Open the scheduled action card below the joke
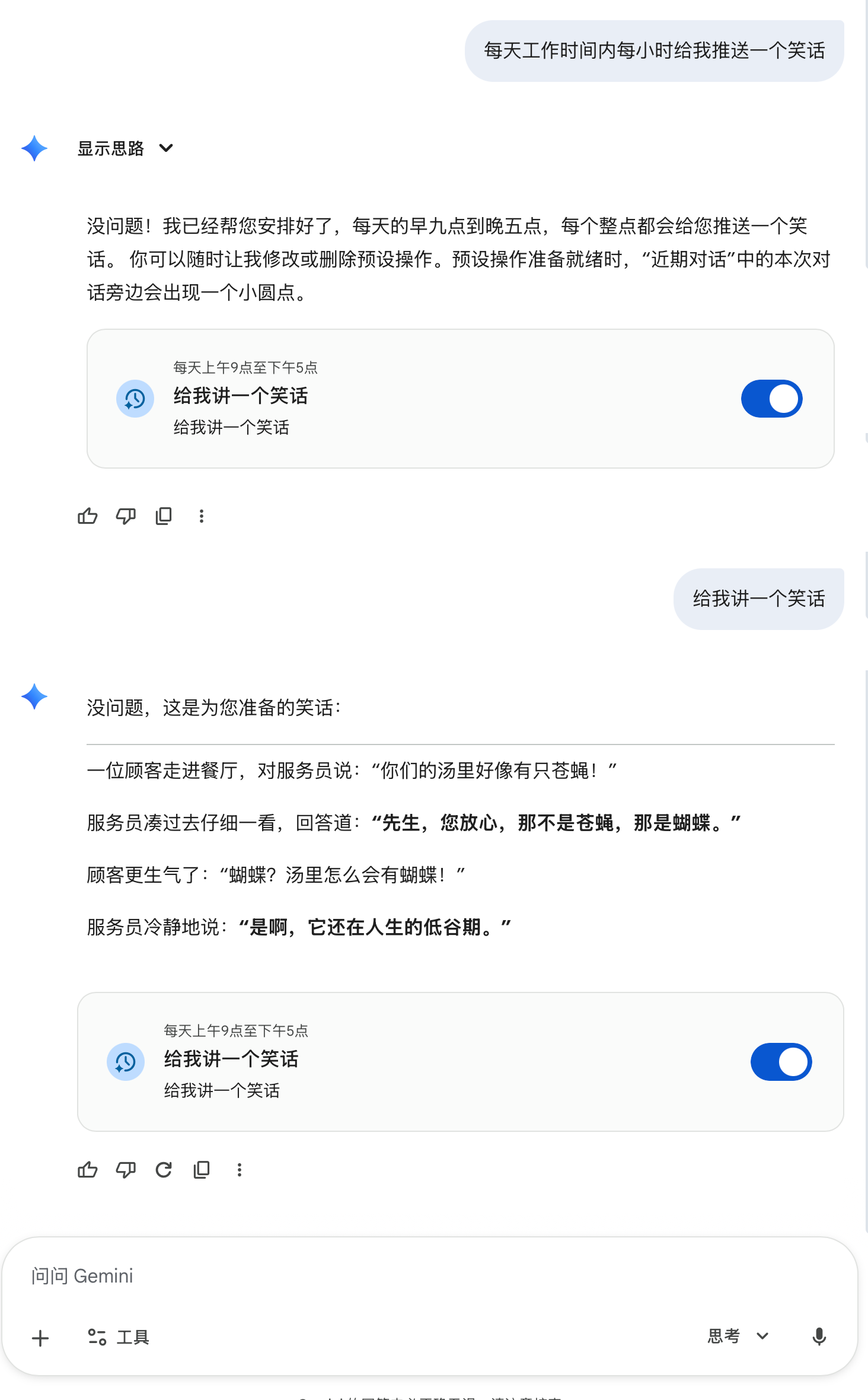This screenshot has width=868, height=1400. click(460, 1062)
